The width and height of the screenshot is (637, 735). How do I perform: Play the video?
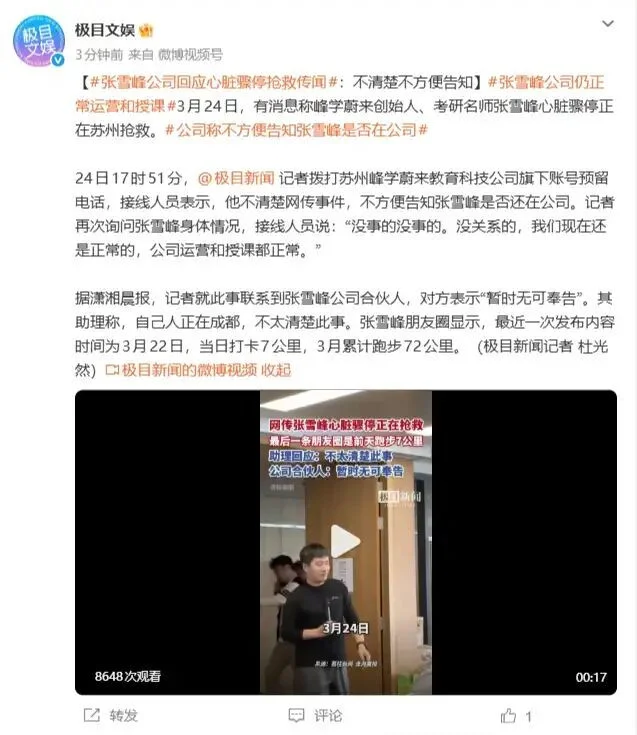coord(345,542)
